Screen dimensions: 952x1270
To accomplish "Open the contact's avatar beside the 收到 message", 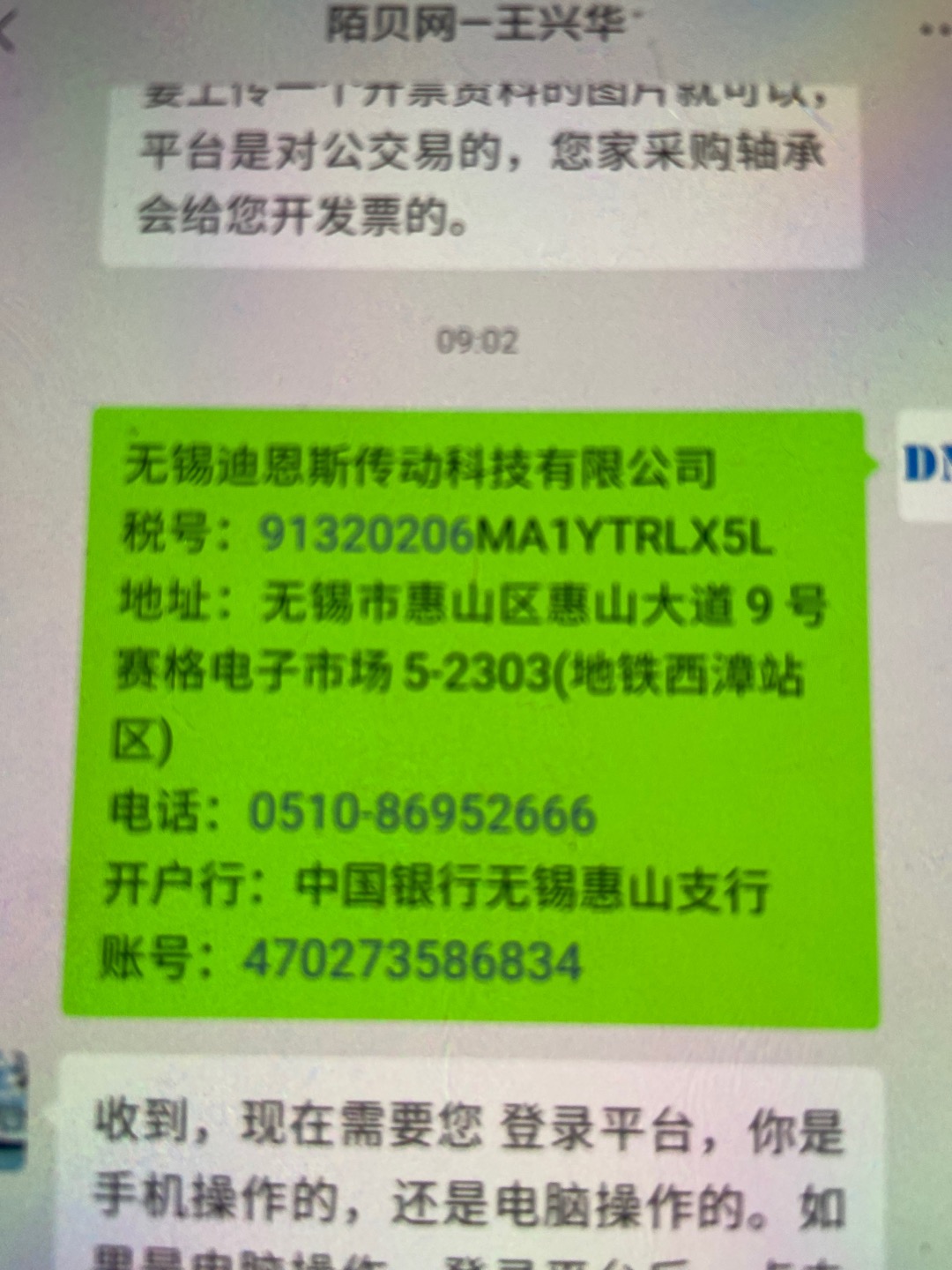I will 14,1109.
